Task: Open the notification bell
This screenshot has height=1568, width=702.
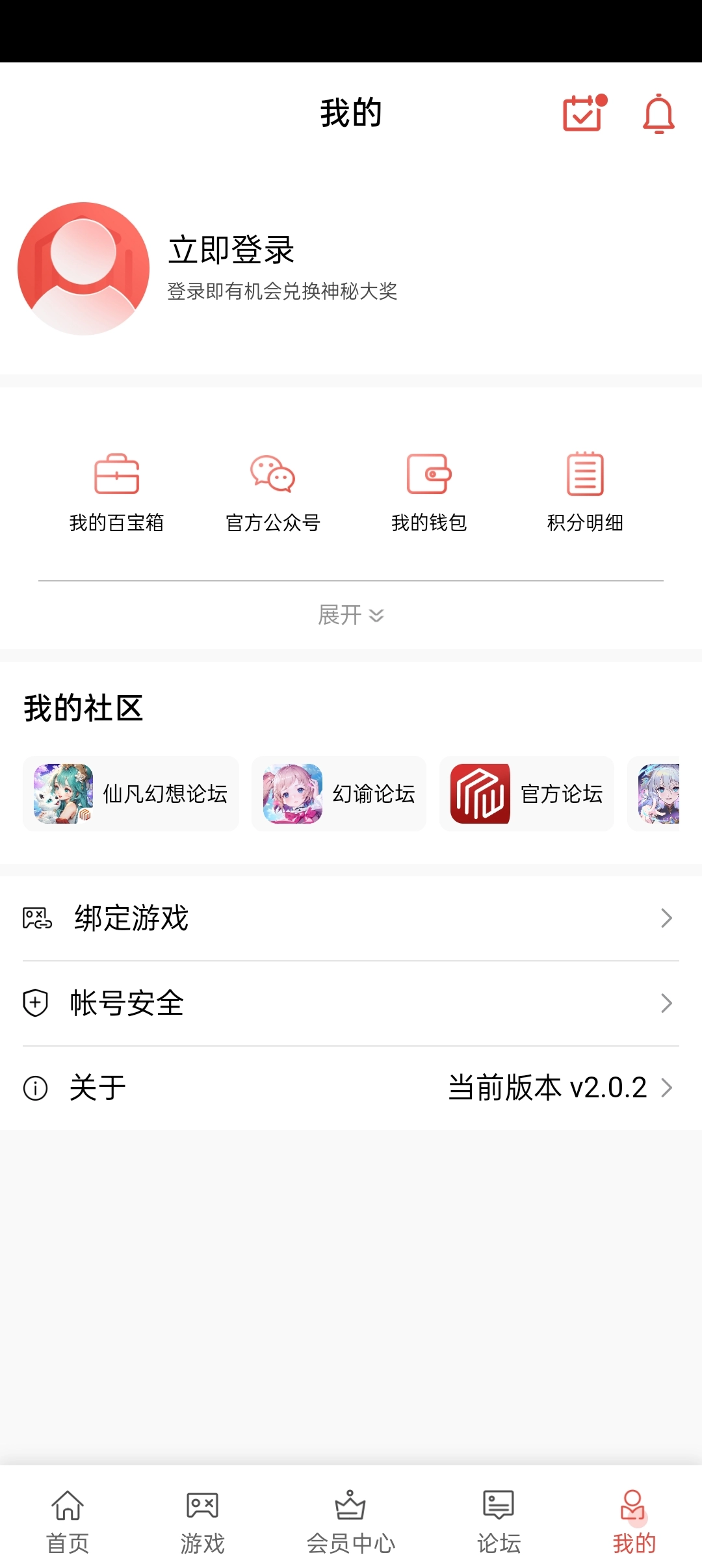Action: pyautogui.click(x=658, y=114)
